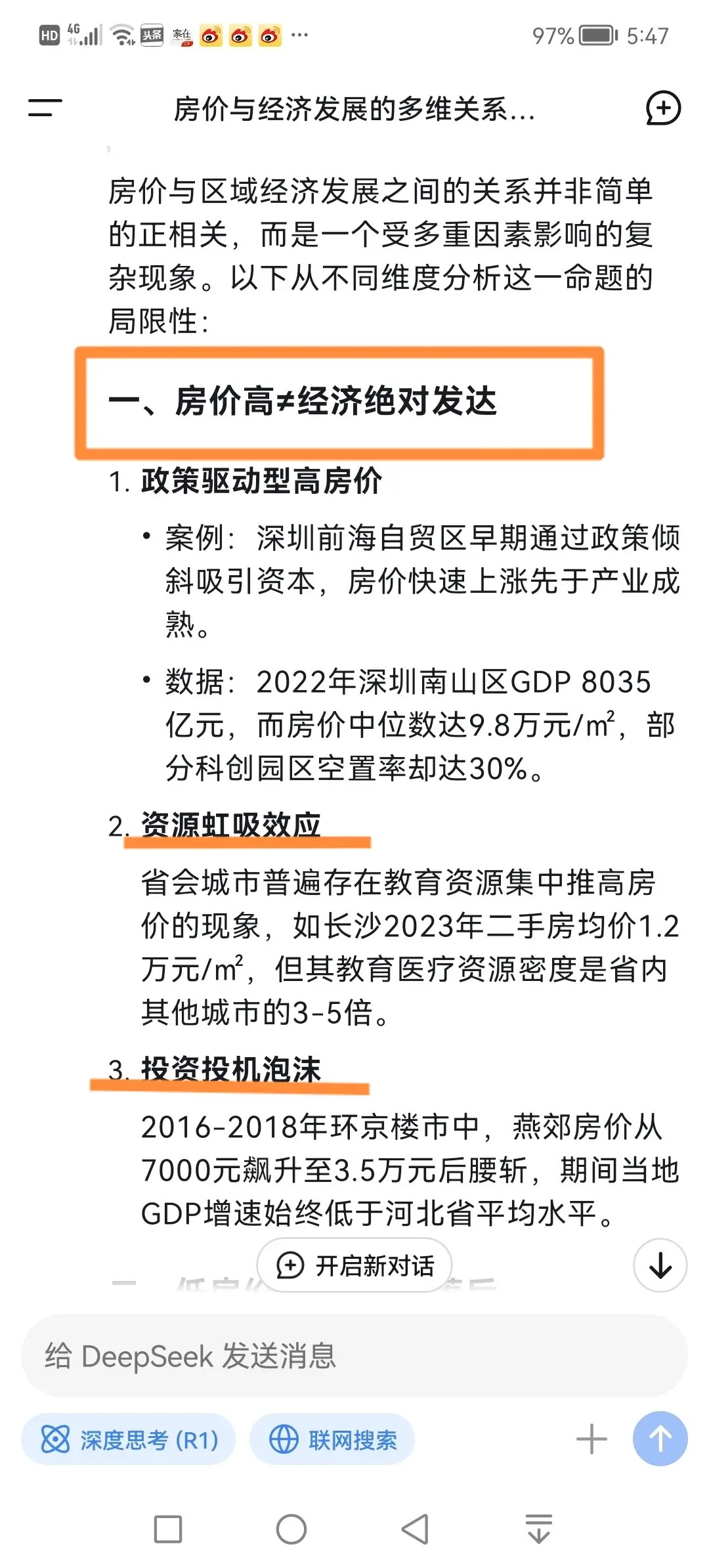Go back using system back button
The image size is (709, 1568).
tap(416, 1529)
